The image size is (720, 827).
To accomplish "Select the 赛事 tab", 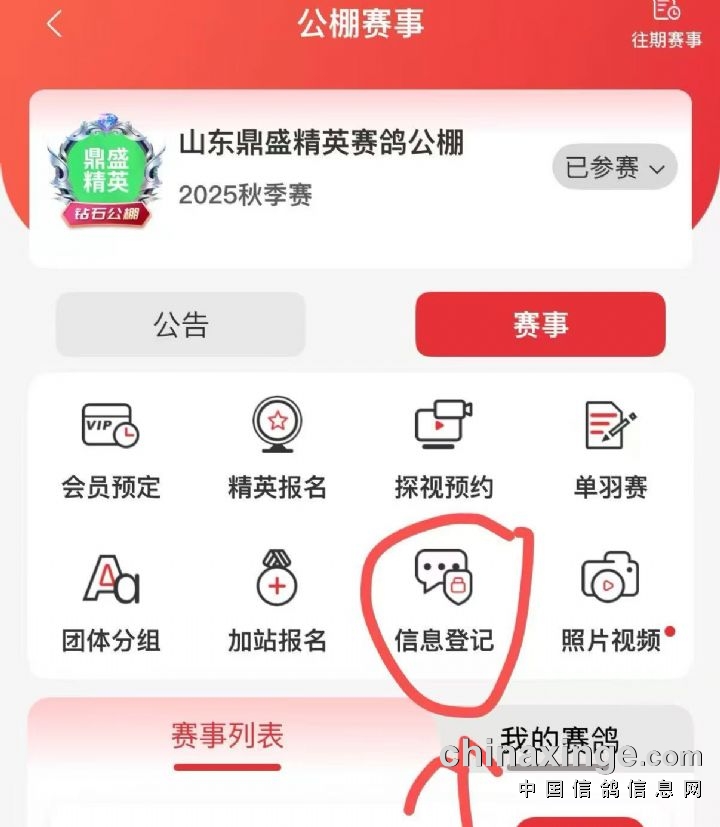I will (x=540, y=325).
